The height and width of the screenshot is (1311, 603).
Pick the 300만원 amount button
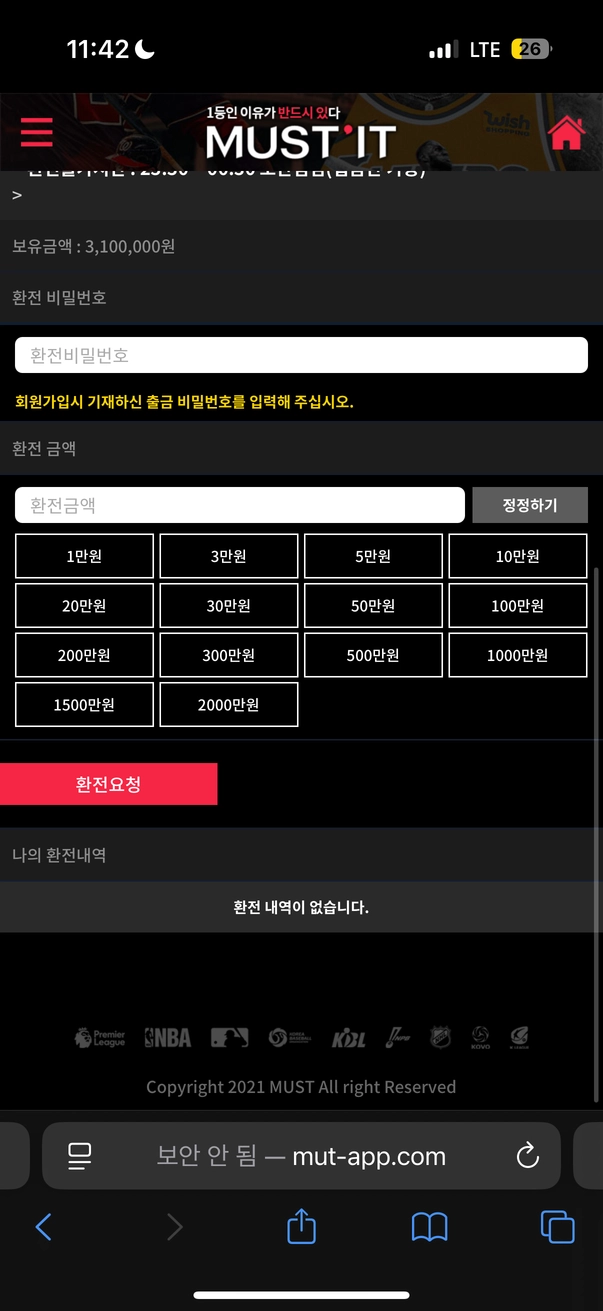coord(229,655)
